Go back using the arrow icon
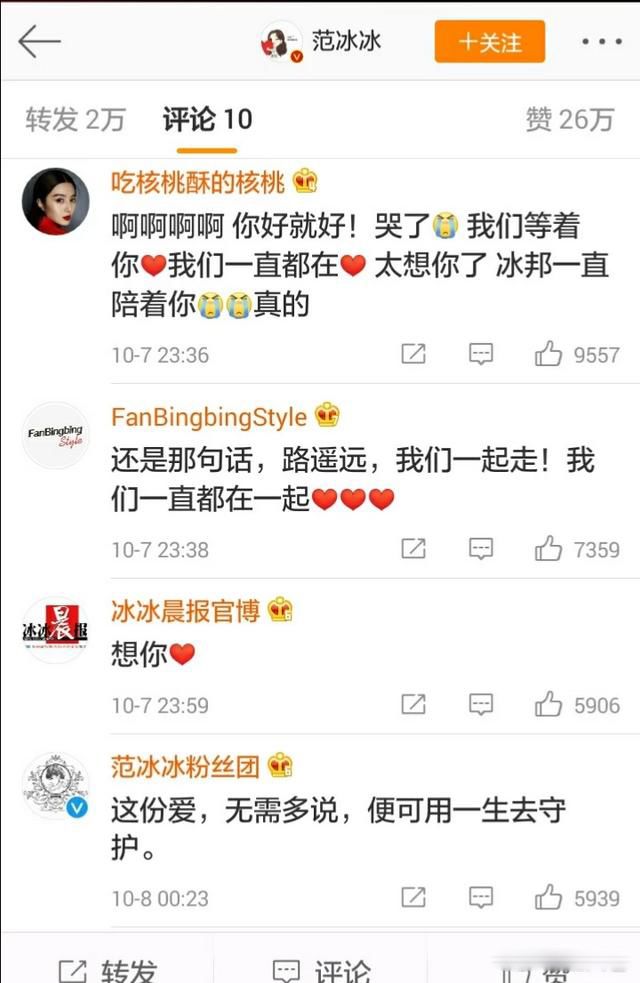Screen dimensions: 640x983 click(x=40, y=42)
